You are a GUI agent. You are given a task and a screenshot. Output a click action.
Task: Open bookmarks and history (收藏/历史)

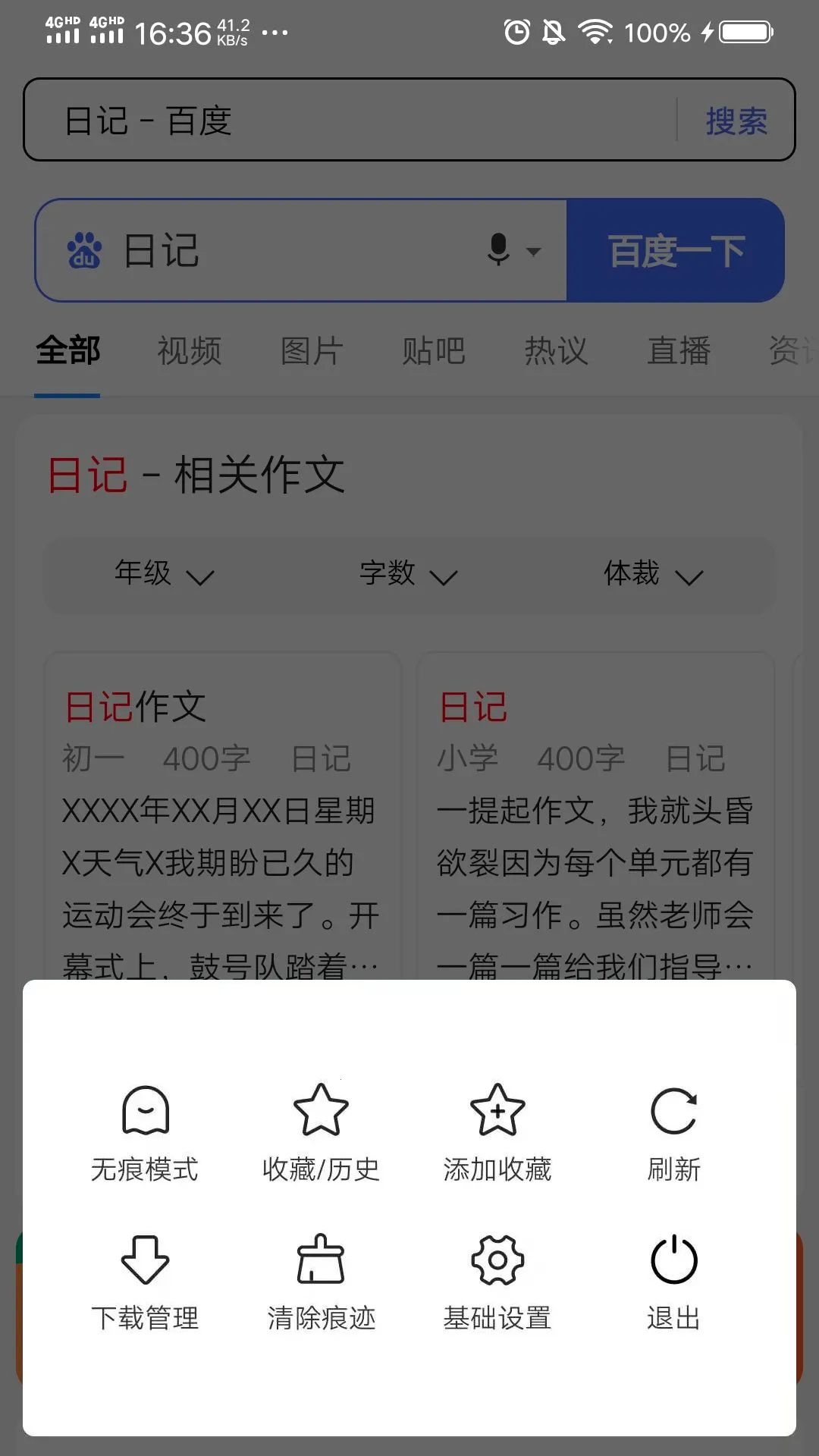click(x=322, y=1130)
